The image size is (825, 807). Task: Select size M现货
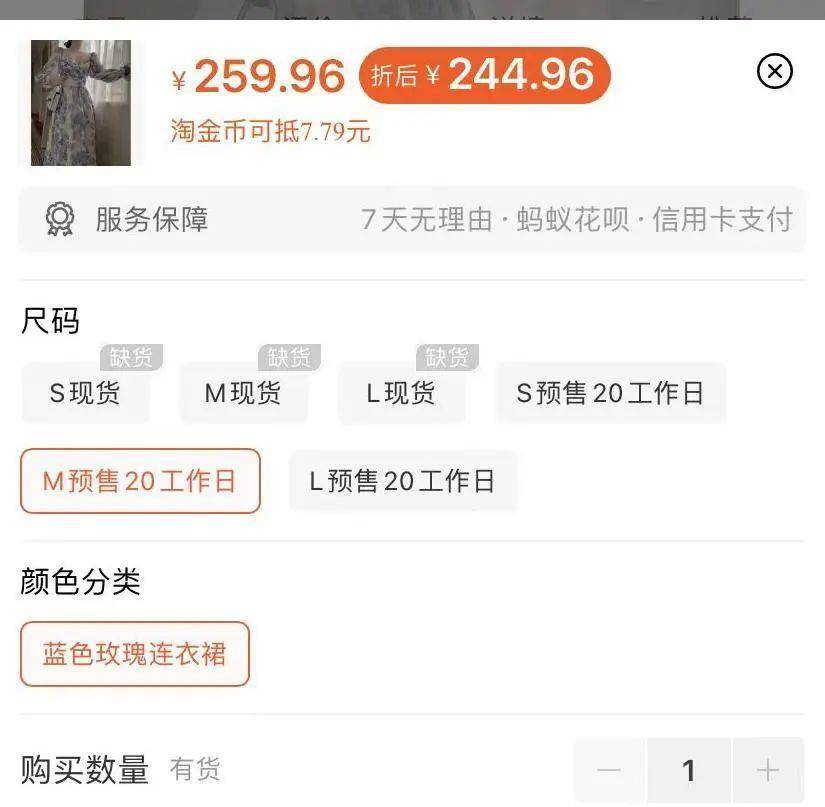tap(243, 393)
